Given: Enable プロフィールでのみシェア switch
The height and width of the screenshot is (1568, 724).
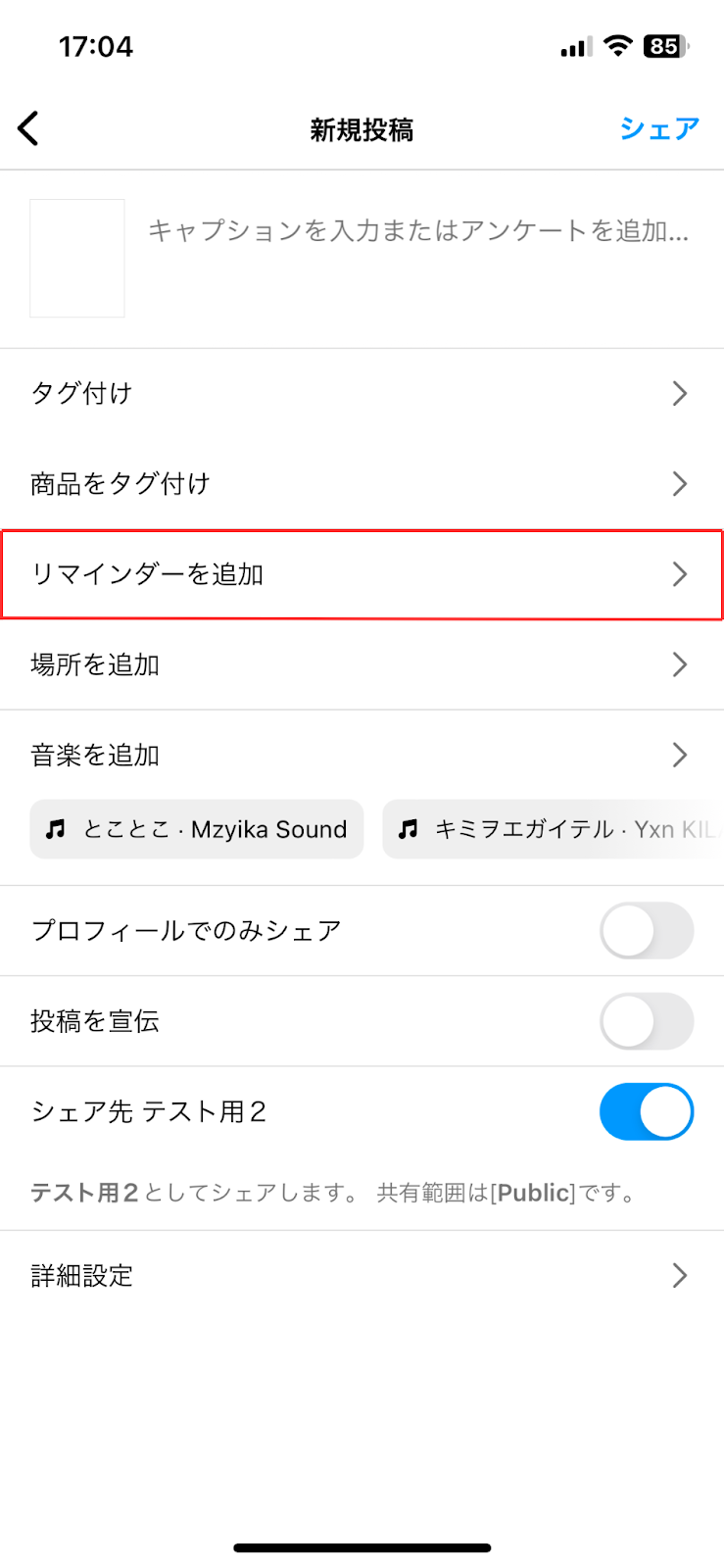Looking at the screenshot, I should [x=647, y=931].
